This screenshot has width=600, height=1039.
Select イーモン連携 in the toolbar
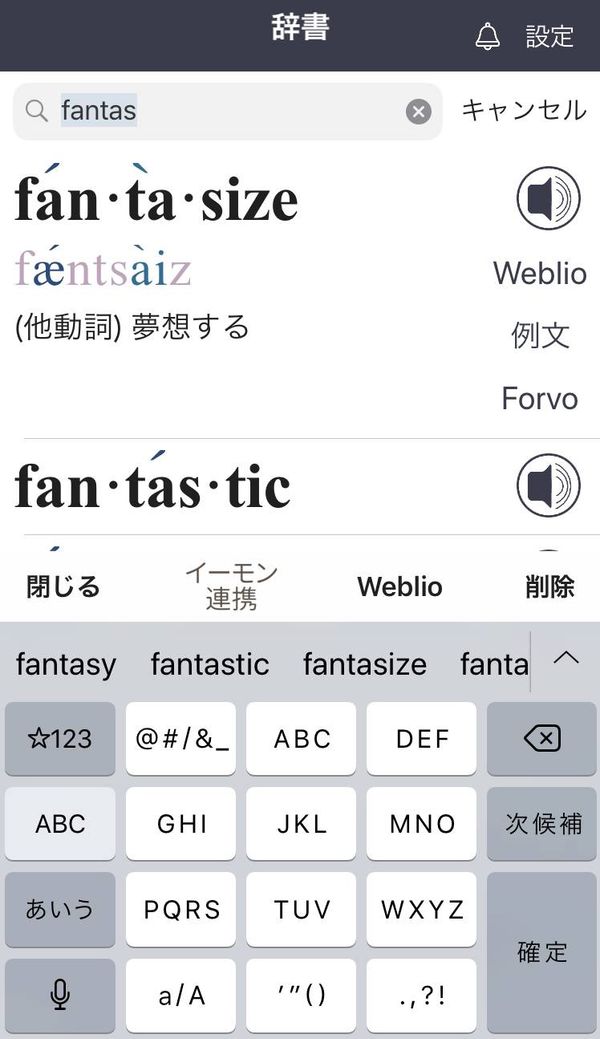point(231,586)
